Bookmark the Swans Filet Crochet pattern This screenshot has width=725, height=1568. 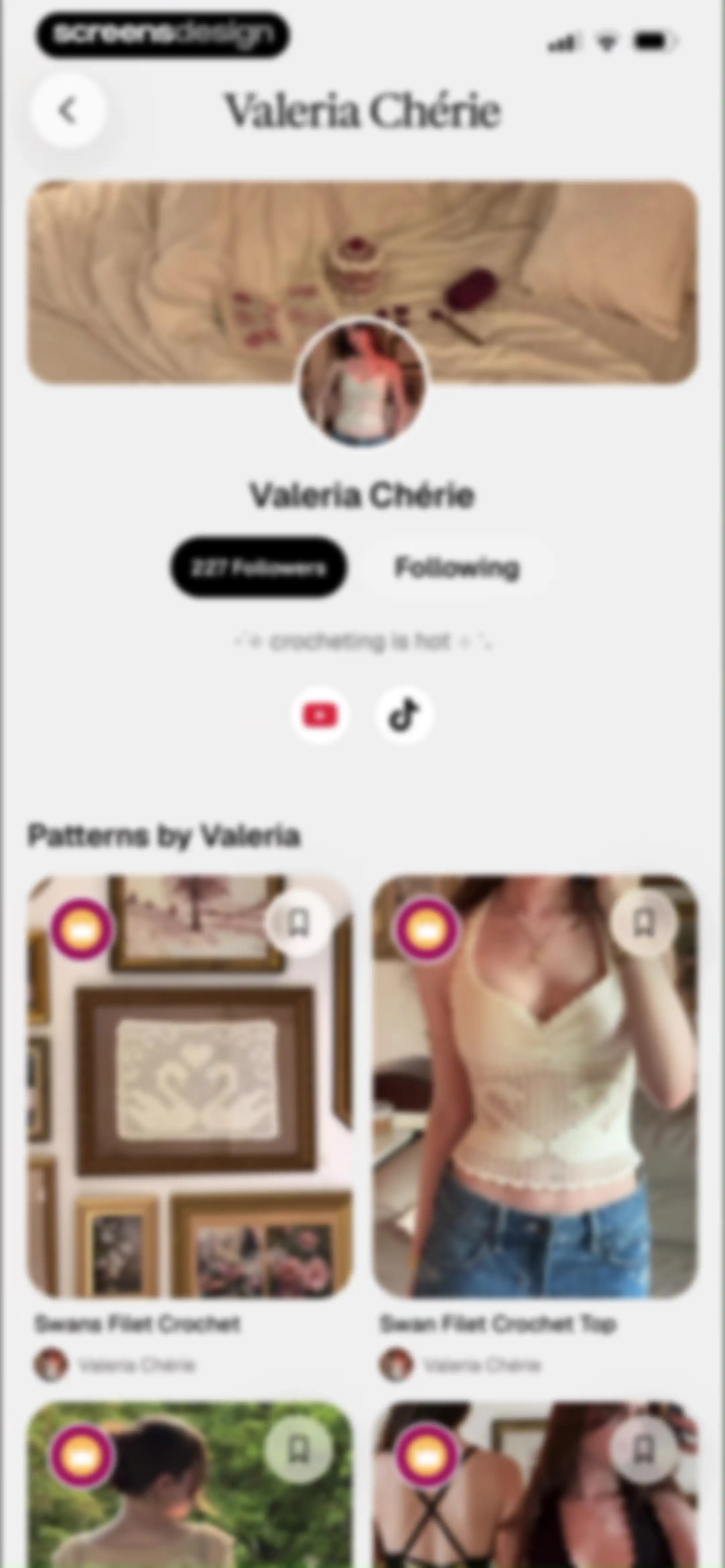(x=298, y=923)
